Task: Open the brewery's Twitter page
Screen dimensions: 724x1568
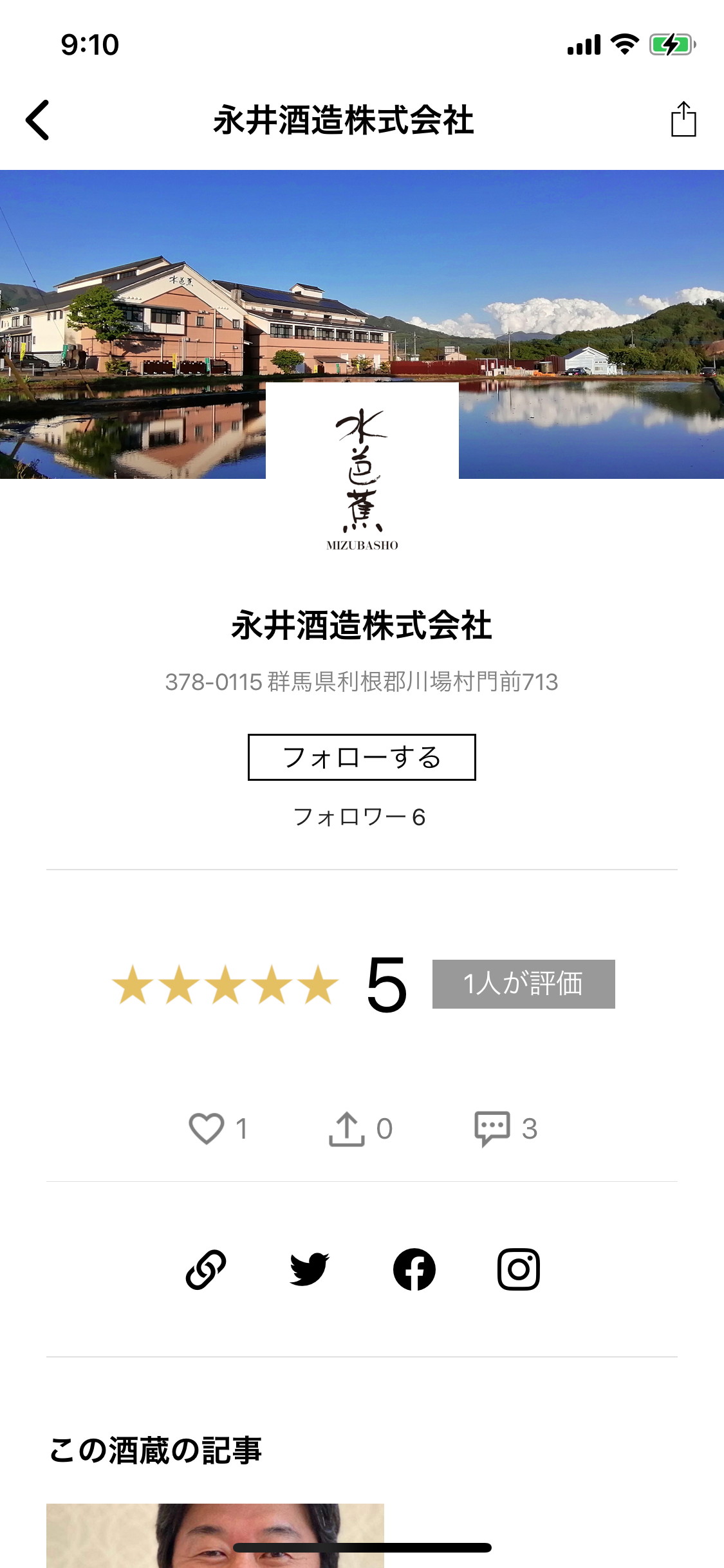Action: tap(310, 1269)
